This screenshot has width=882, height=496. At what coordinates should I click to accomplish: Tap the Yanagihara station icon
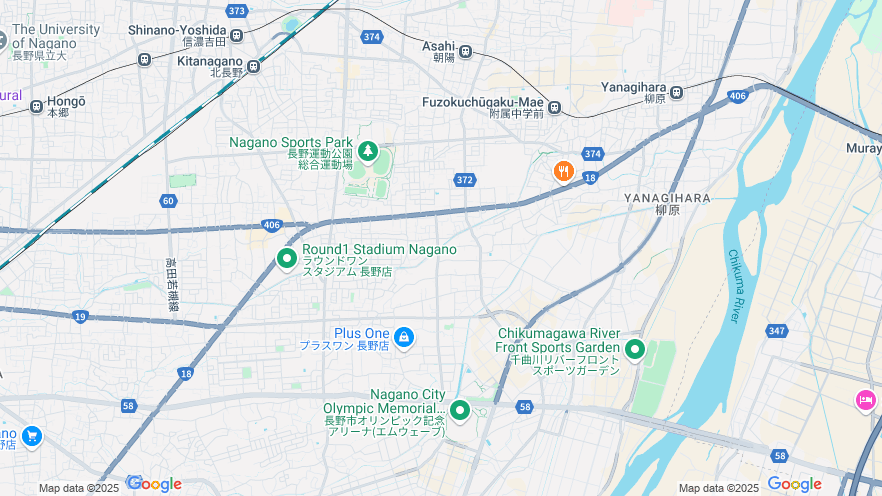[x=677, y=92]
